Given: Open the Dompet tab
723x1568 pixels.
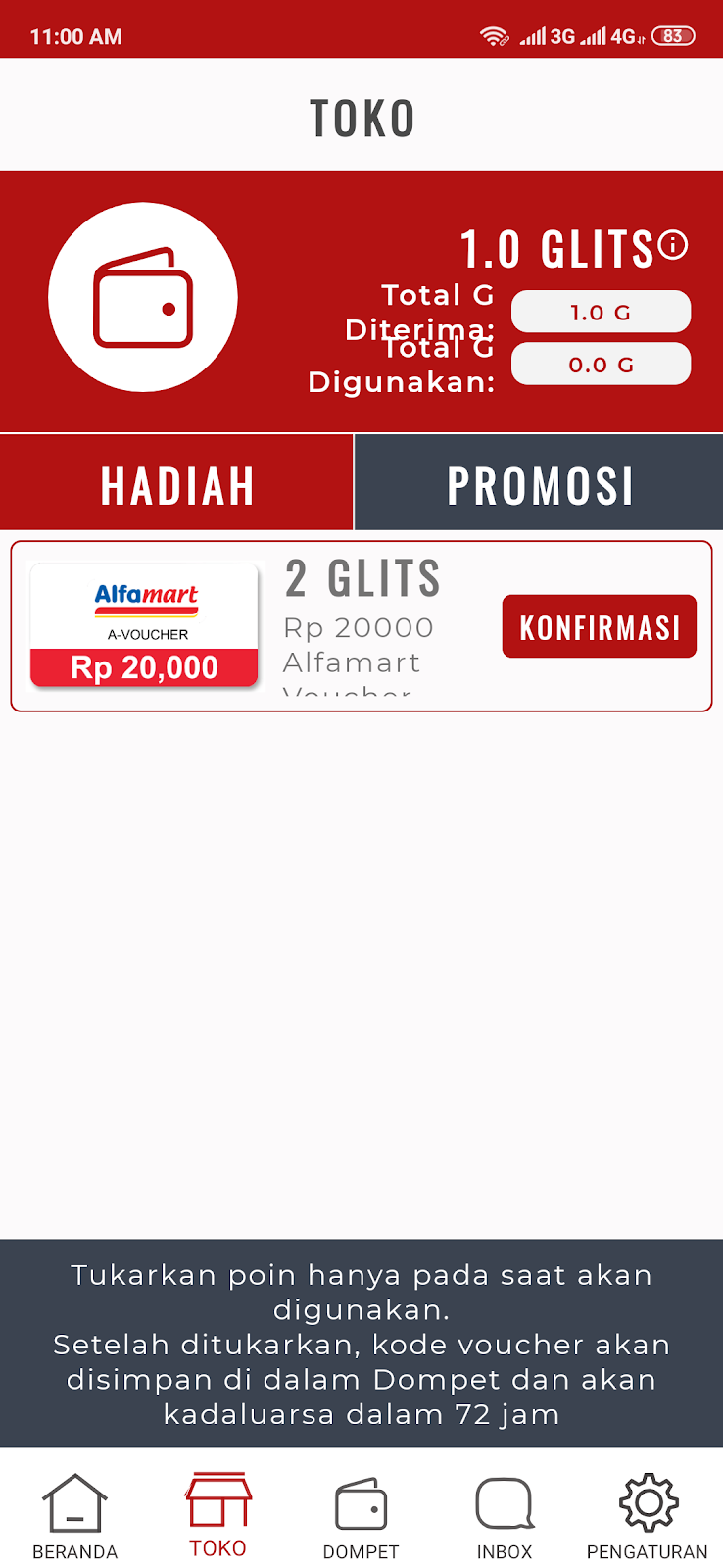Looking at the screenshot, I should 361,1516.
